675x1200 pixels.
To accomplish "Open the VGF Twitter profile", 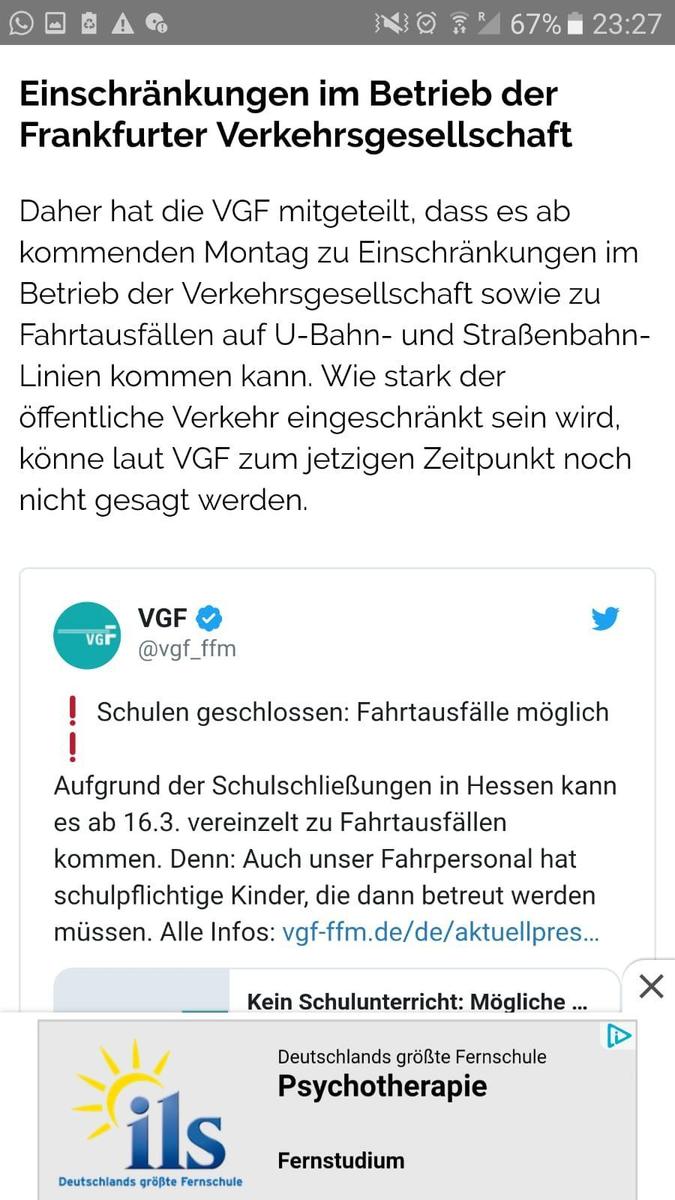I will point(162,618).
